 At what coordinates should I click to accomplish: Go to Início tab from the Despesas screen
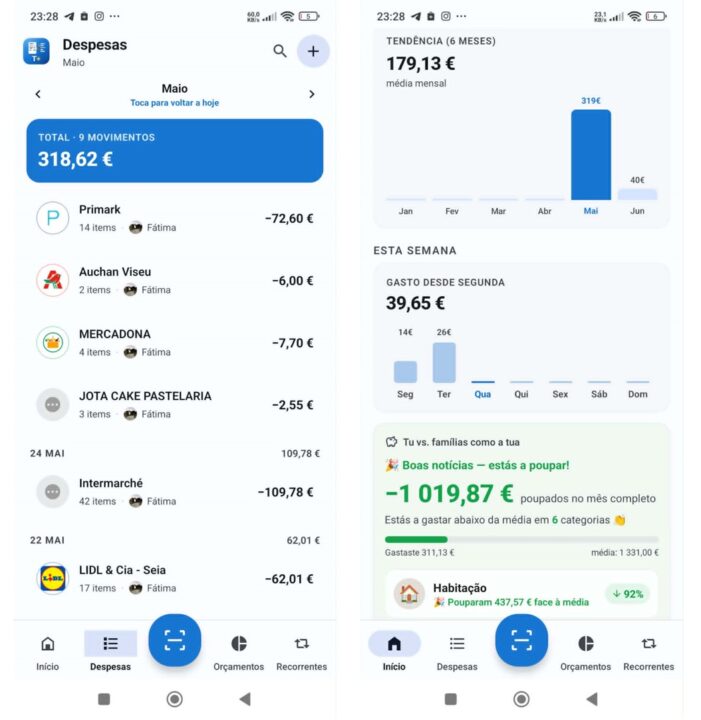click(48, 652)
